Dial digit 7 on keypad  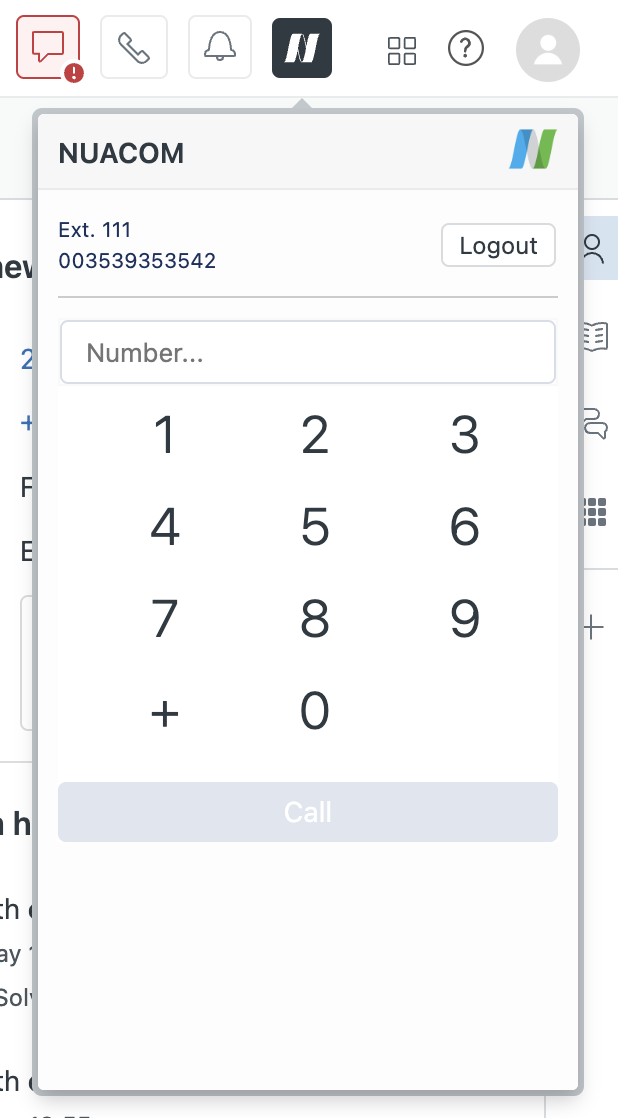coord(165,619)
